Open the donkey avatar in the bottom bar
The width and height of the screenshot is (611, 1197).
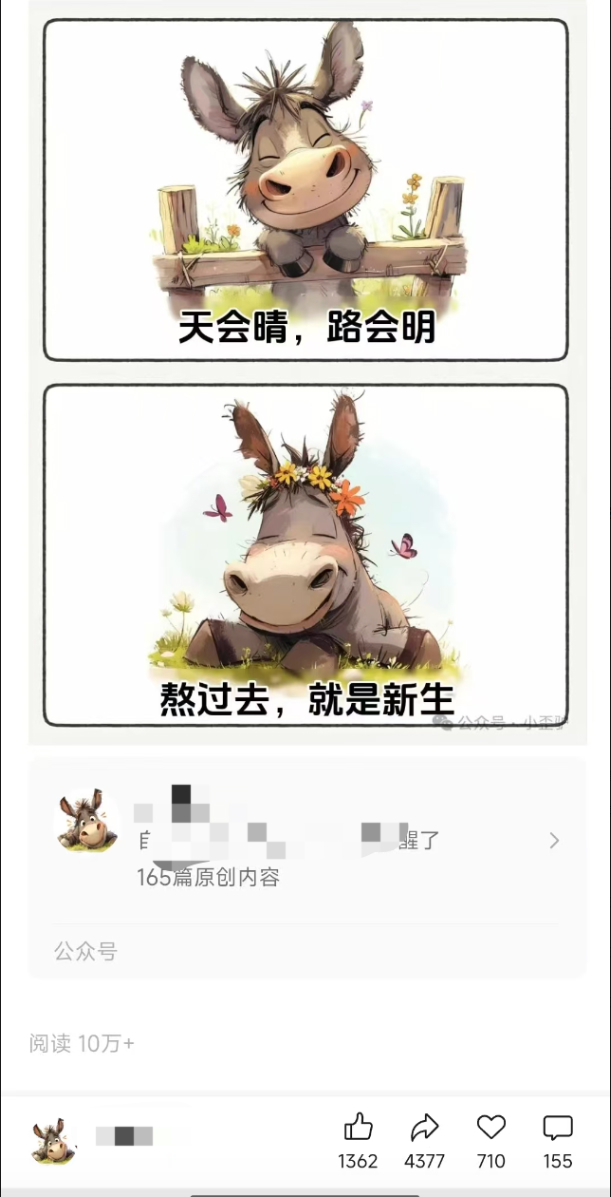pos(53,1142)
